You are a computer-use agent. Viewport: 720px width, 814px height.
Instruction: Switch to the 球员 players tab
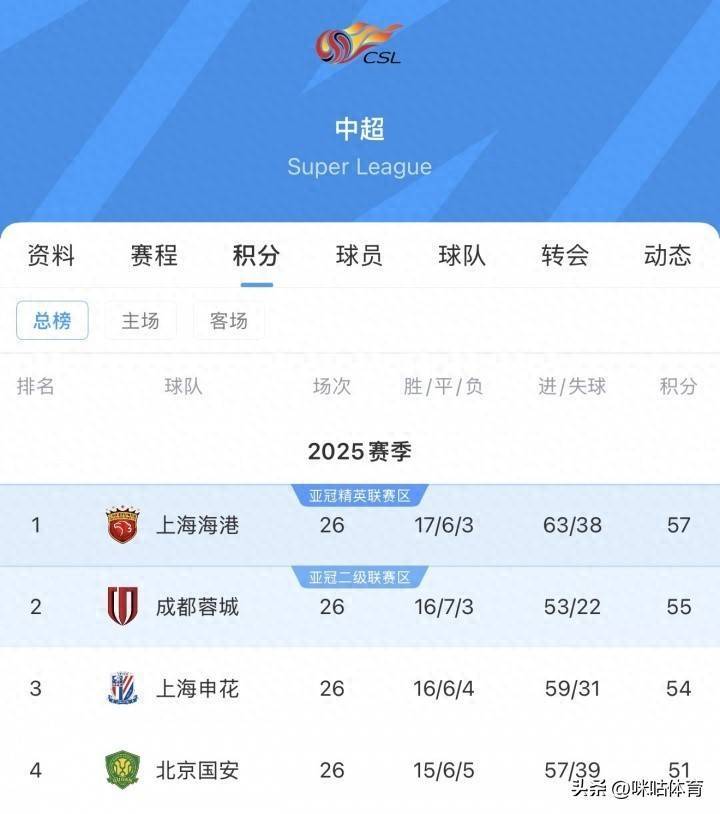coord(359,255)
